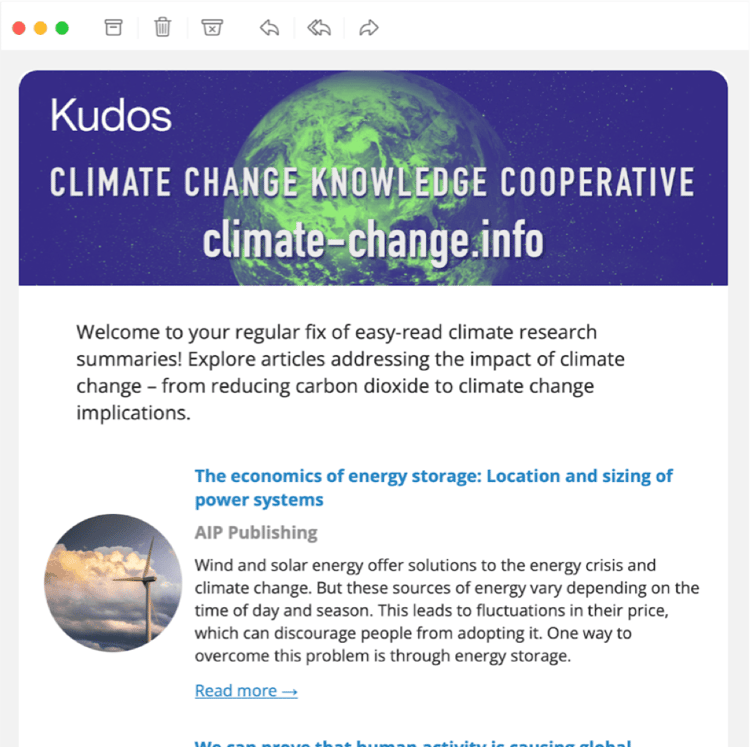Open the economics of energy storage article
Image resolution: width=750 pixels, height=747 pixels.
(x=433, y=487)
